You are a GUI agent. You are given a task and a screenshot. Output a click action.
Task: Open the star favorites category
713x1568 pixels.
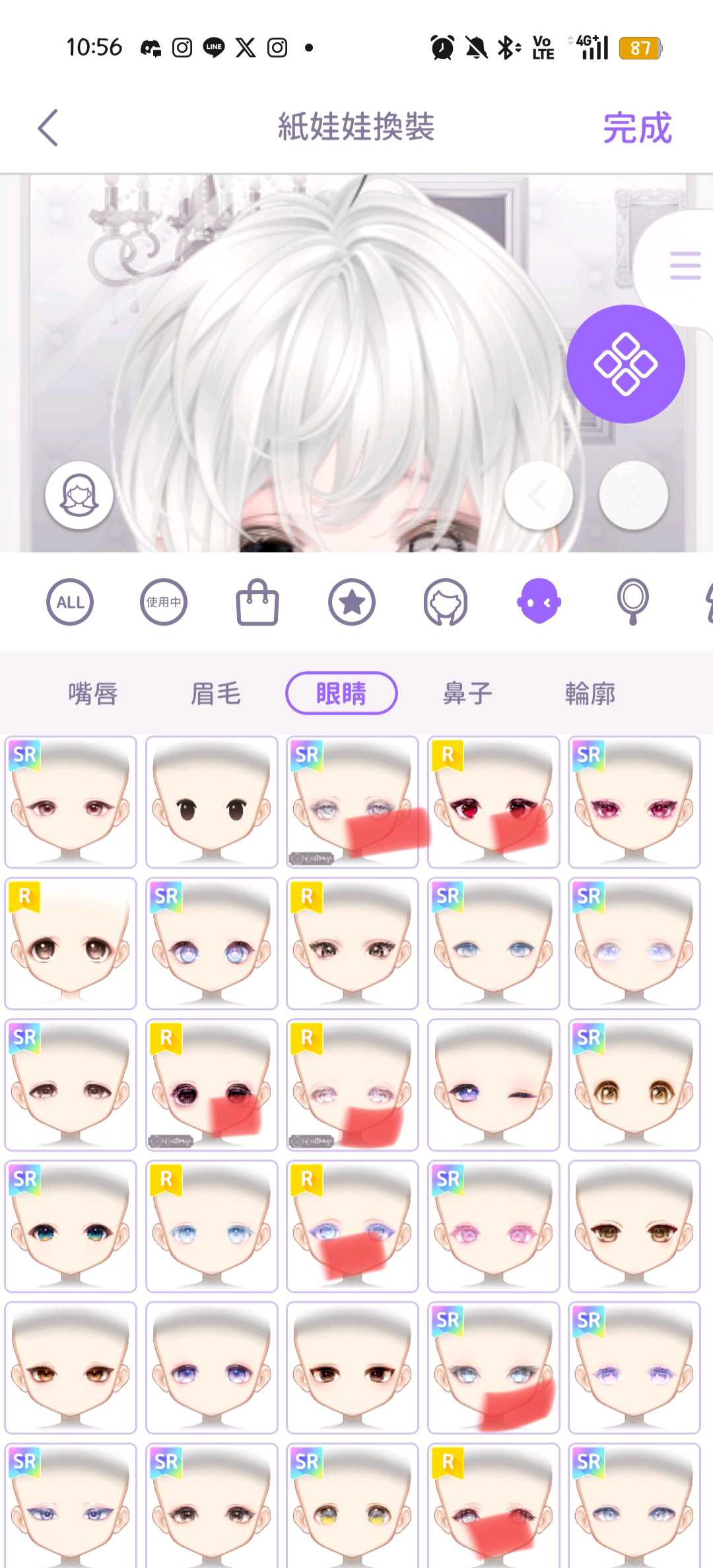point(352,602)
